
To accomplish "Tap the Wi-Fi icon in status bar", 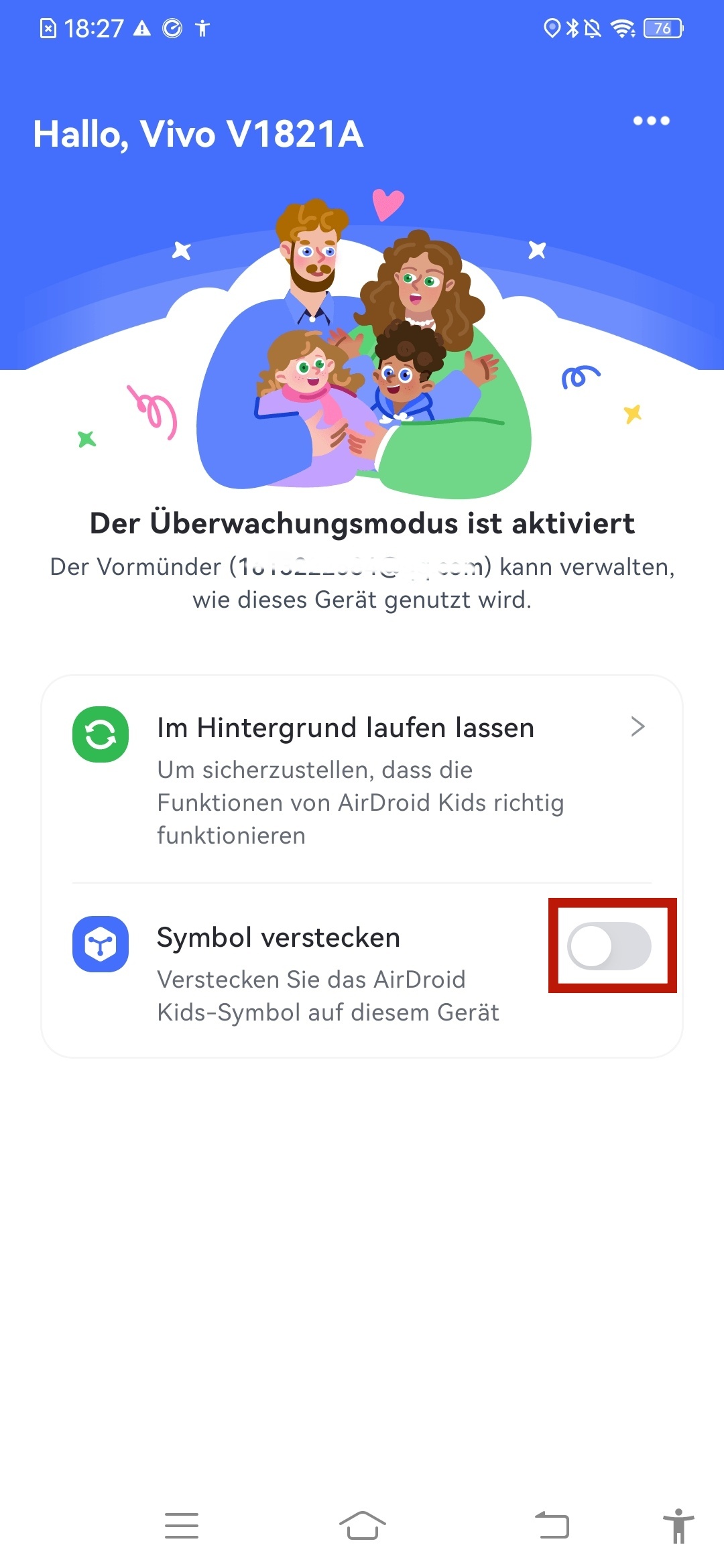I will 623,27.
